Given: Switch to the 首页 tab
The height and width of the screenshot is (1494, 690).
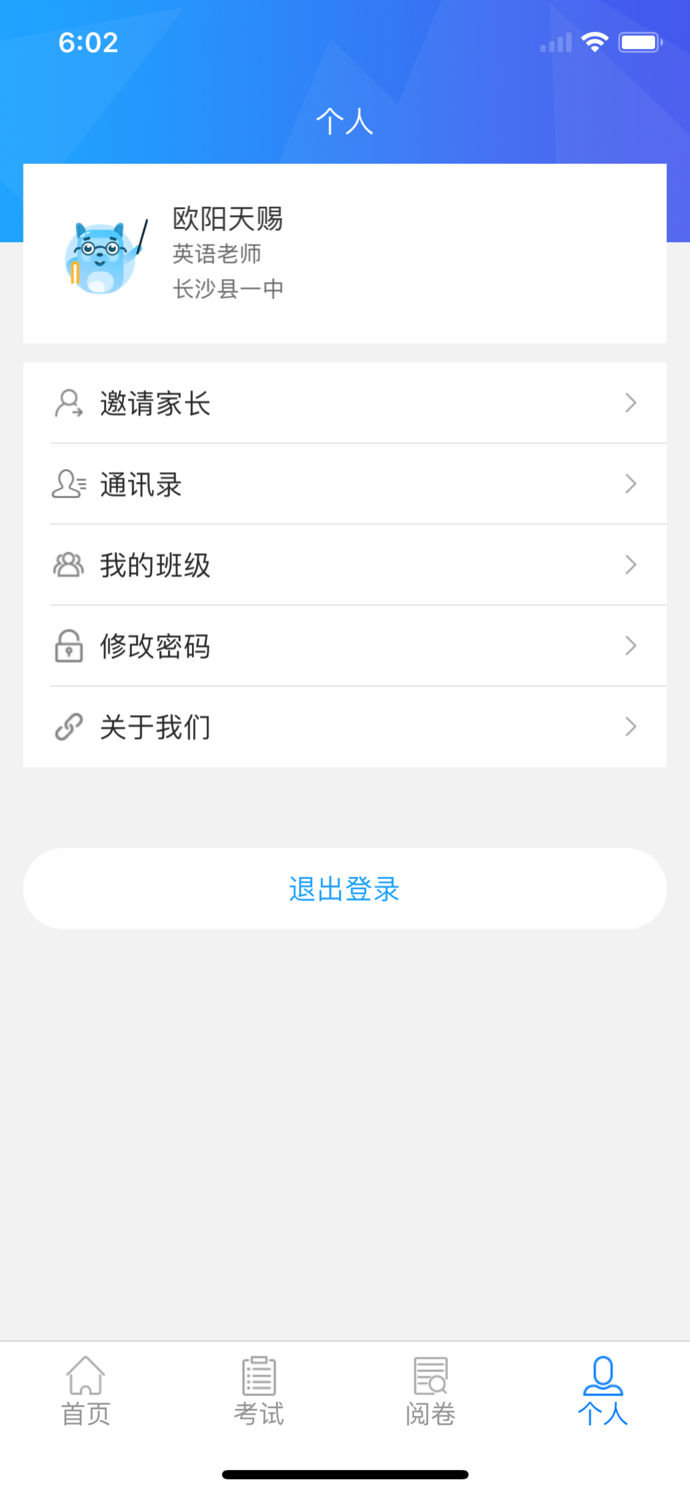Looking at the screenshot, I should point(86,1390).
